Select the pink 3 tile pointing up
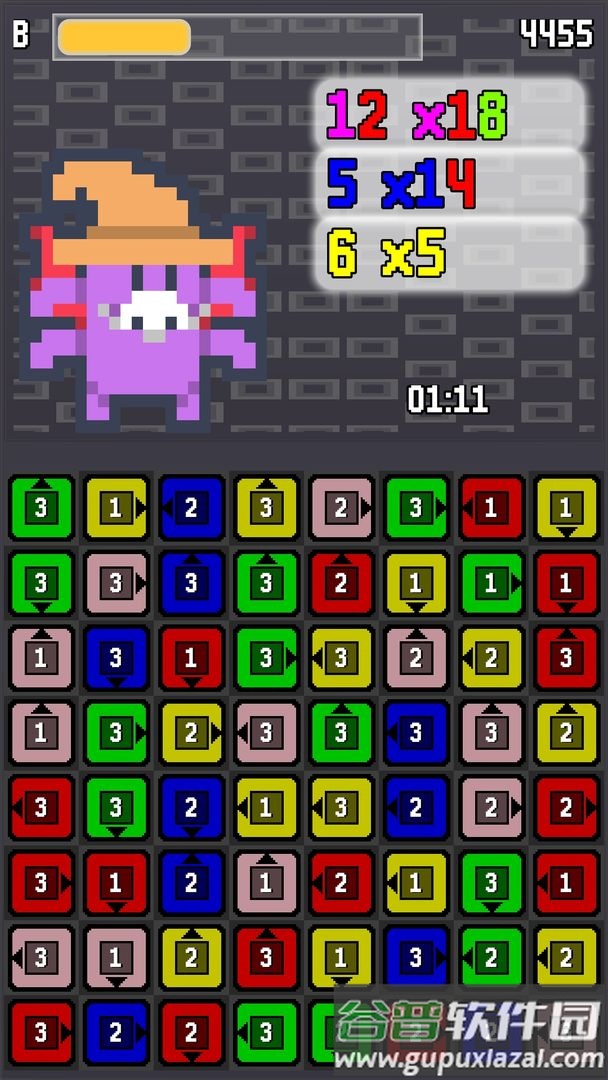 490,733
